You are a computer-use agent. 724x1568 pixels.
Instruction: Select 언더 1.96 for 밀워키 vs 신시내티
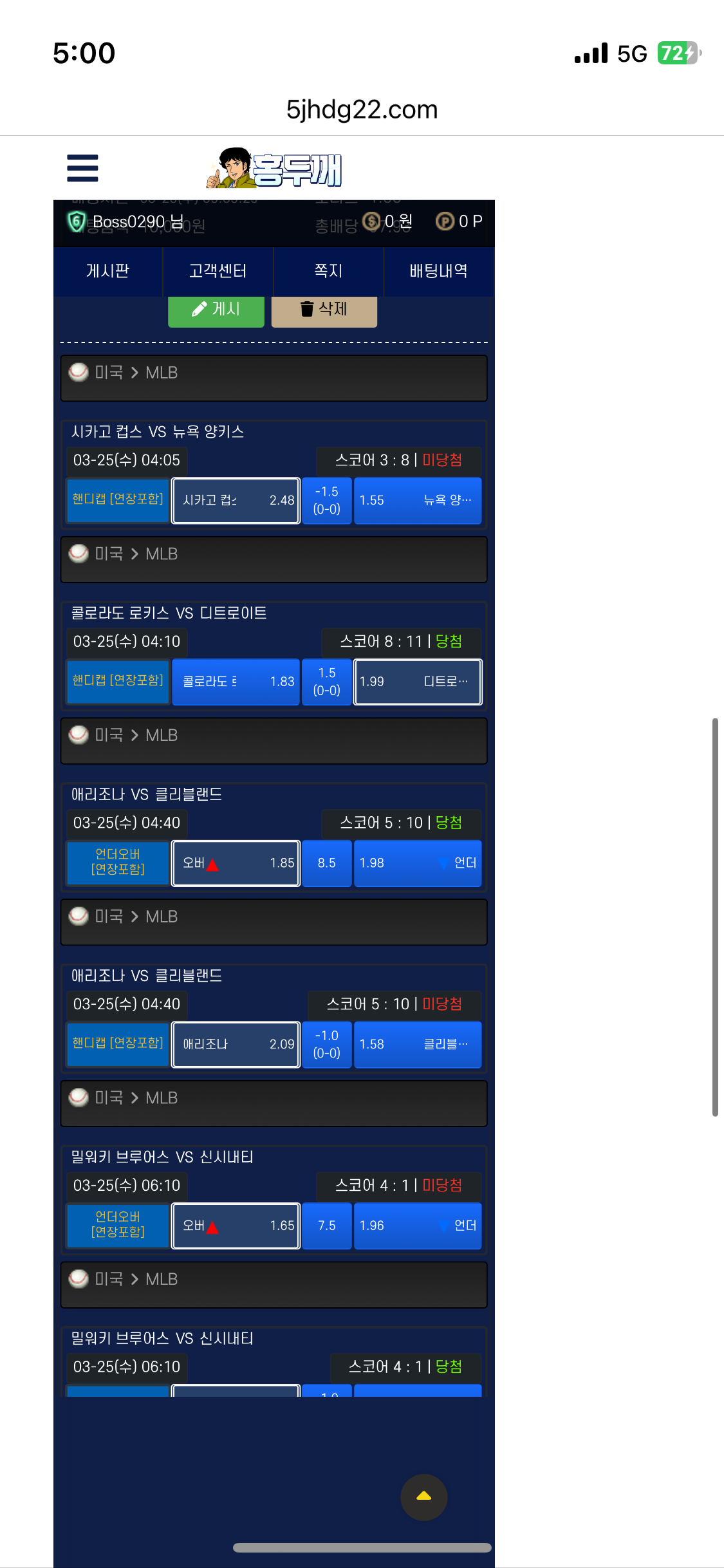(x=418, y=1226)
